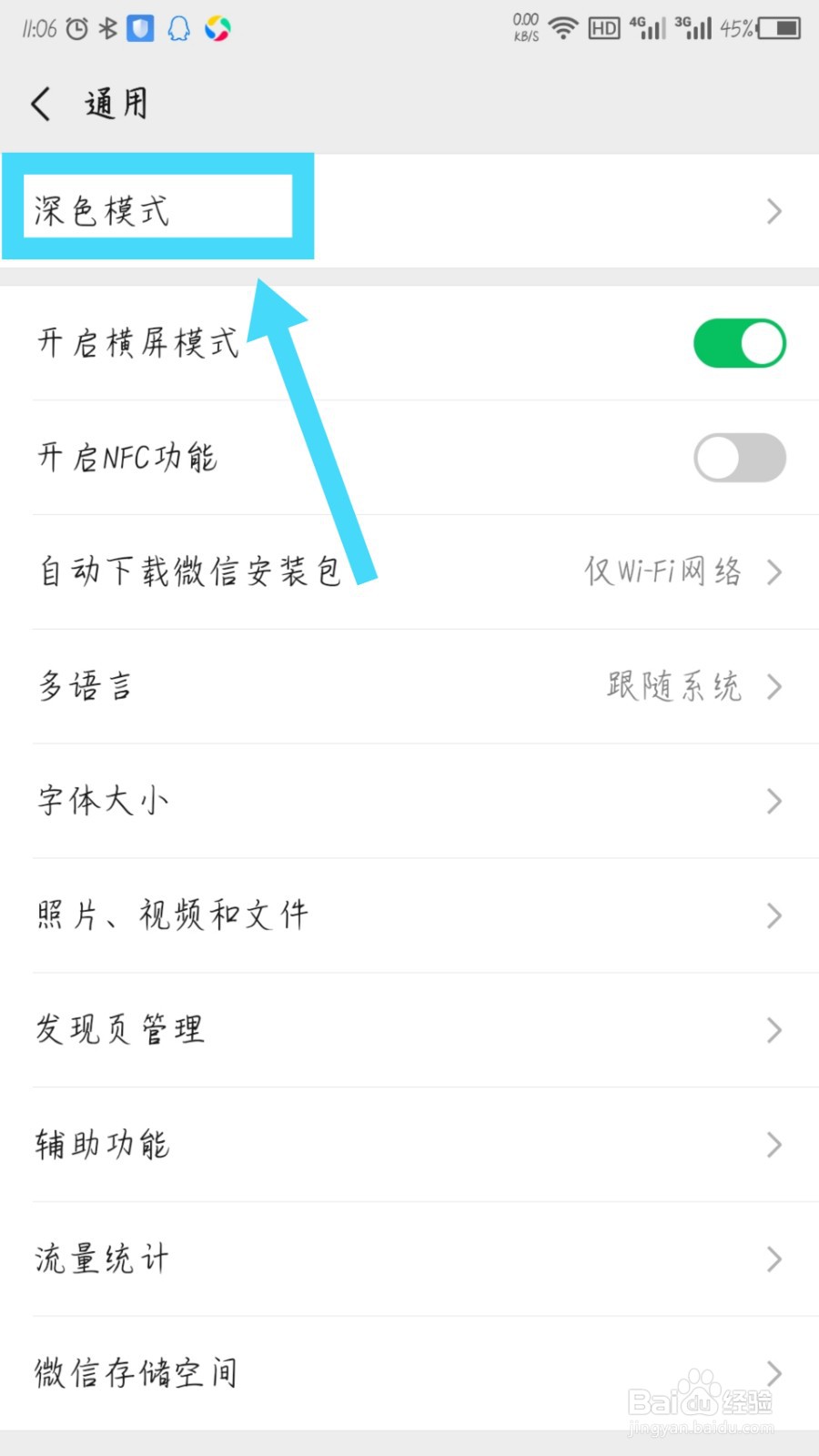The image size is (819, 1456).
Task: Open 辅助功能 accessibility features
Action: (x=409, y=1145)
